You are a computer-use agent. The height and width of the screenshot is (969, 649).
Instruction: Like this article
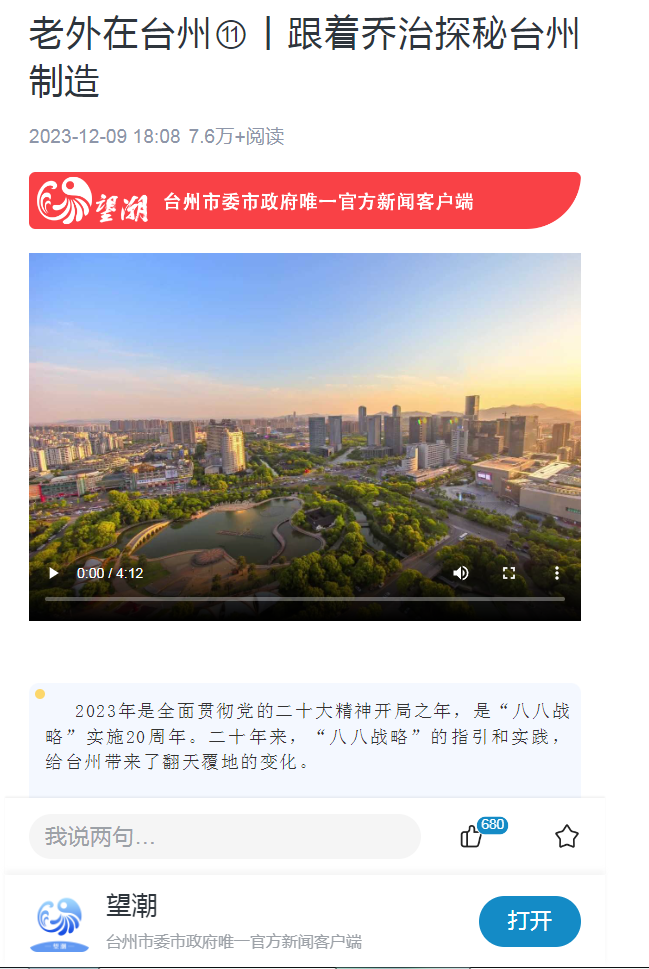coord(471,837)
